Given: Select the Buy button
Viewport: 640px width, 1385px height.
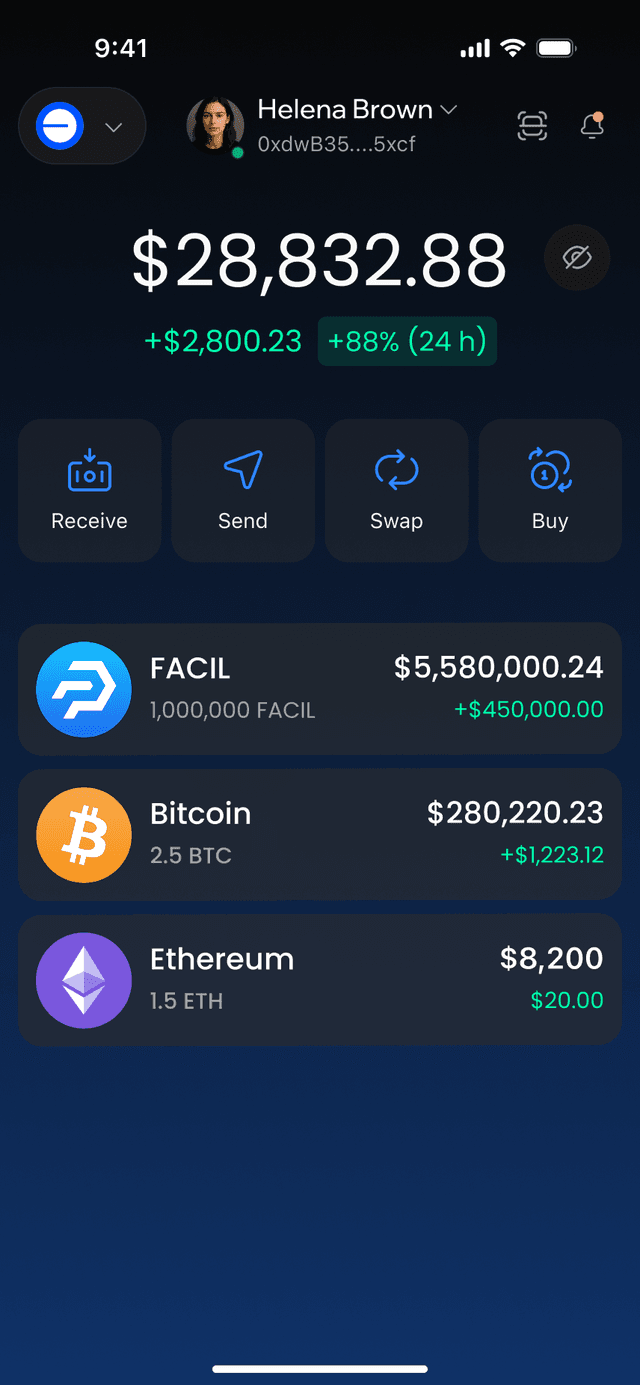Looking at the screenshot, I should [x=550, y=490].
